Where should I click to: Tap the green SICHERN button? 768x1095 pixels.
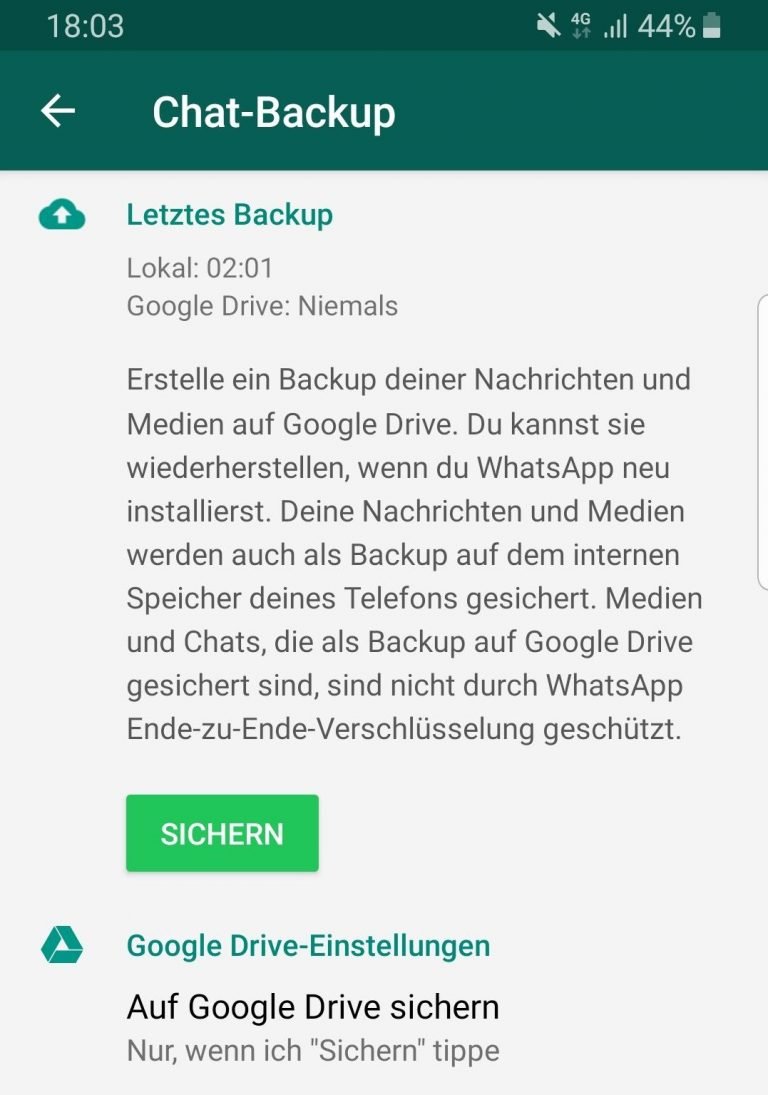tap(222, 833)
